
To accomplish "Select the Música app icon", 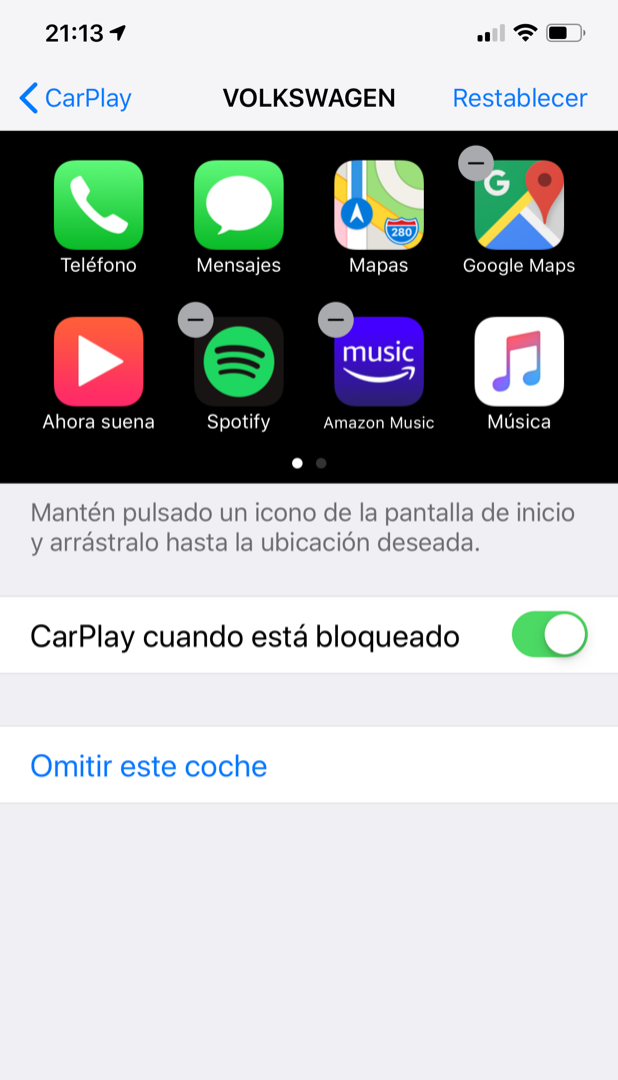I will 518,362.
